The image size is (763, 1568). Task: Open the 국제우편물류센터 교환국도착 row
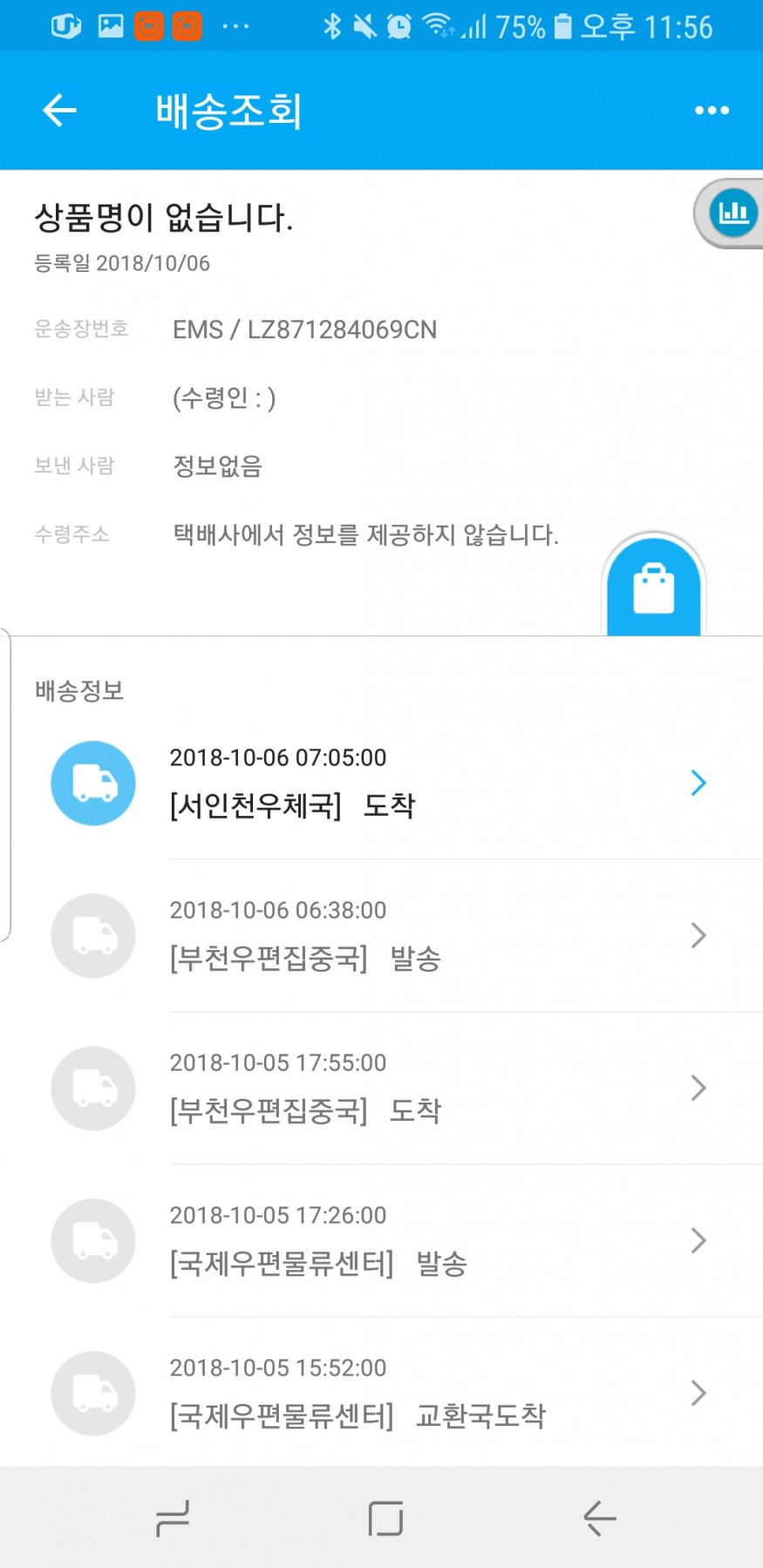[x=436, y=1393]
